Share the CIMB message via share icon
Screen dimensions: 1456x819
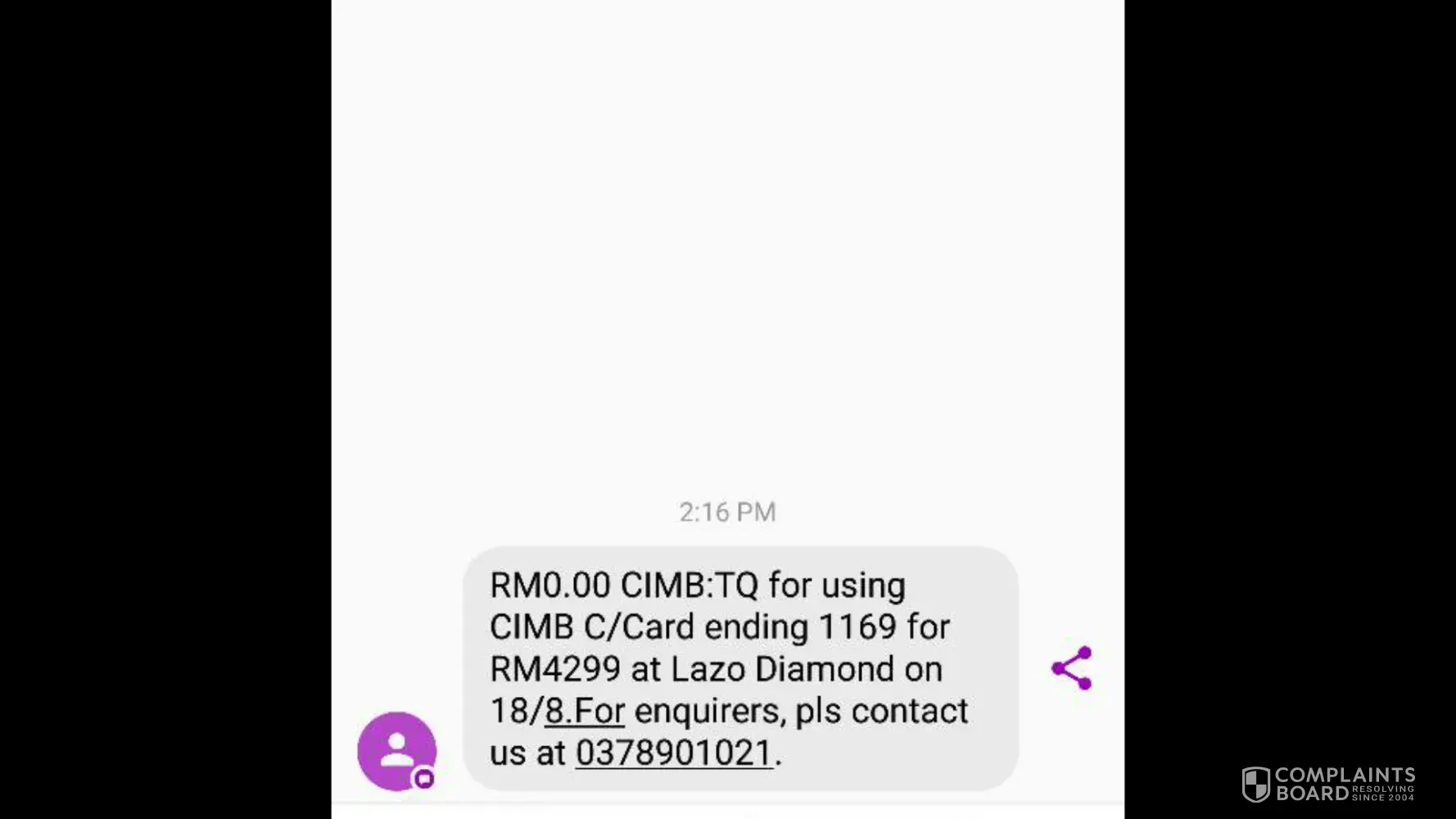pos(1072,668)
